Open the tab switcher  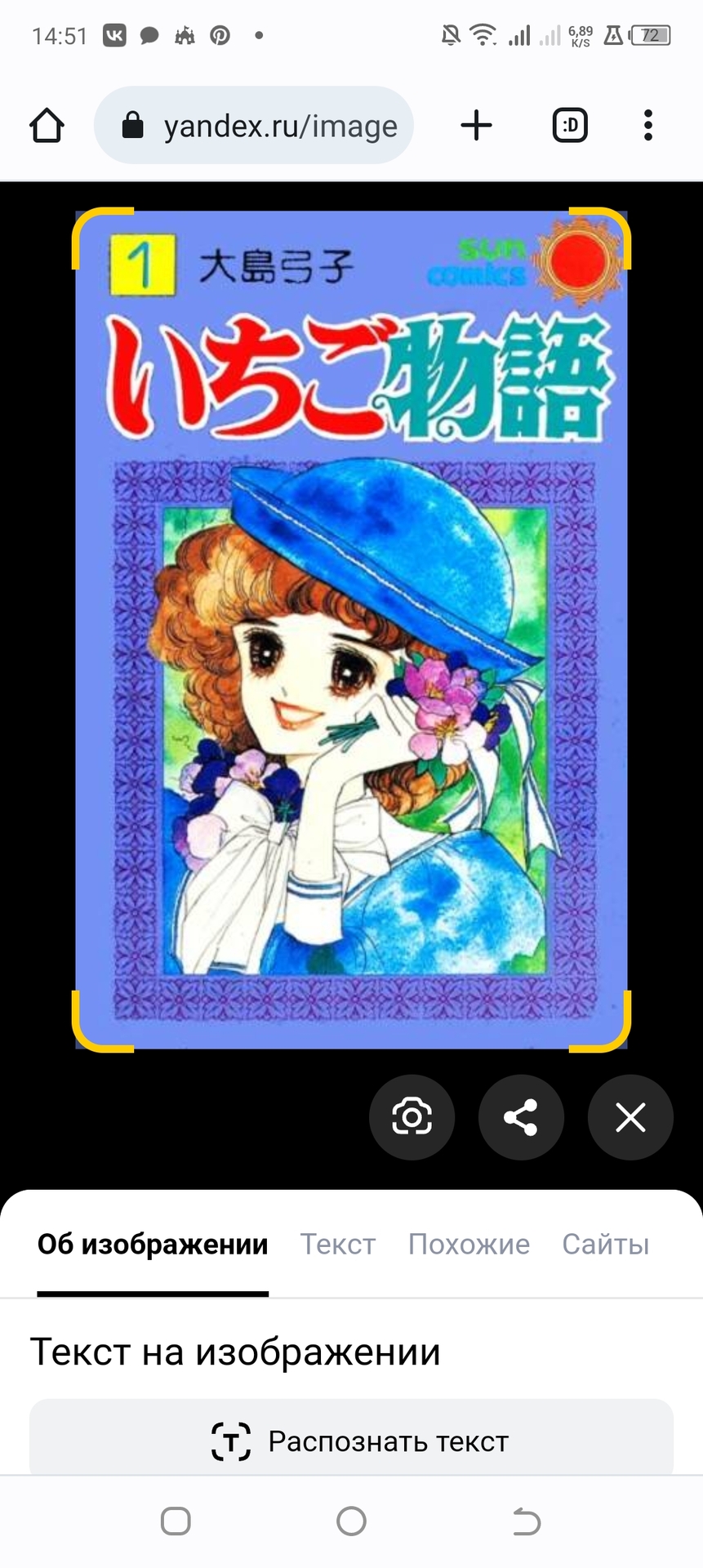(x=570, y=126)
